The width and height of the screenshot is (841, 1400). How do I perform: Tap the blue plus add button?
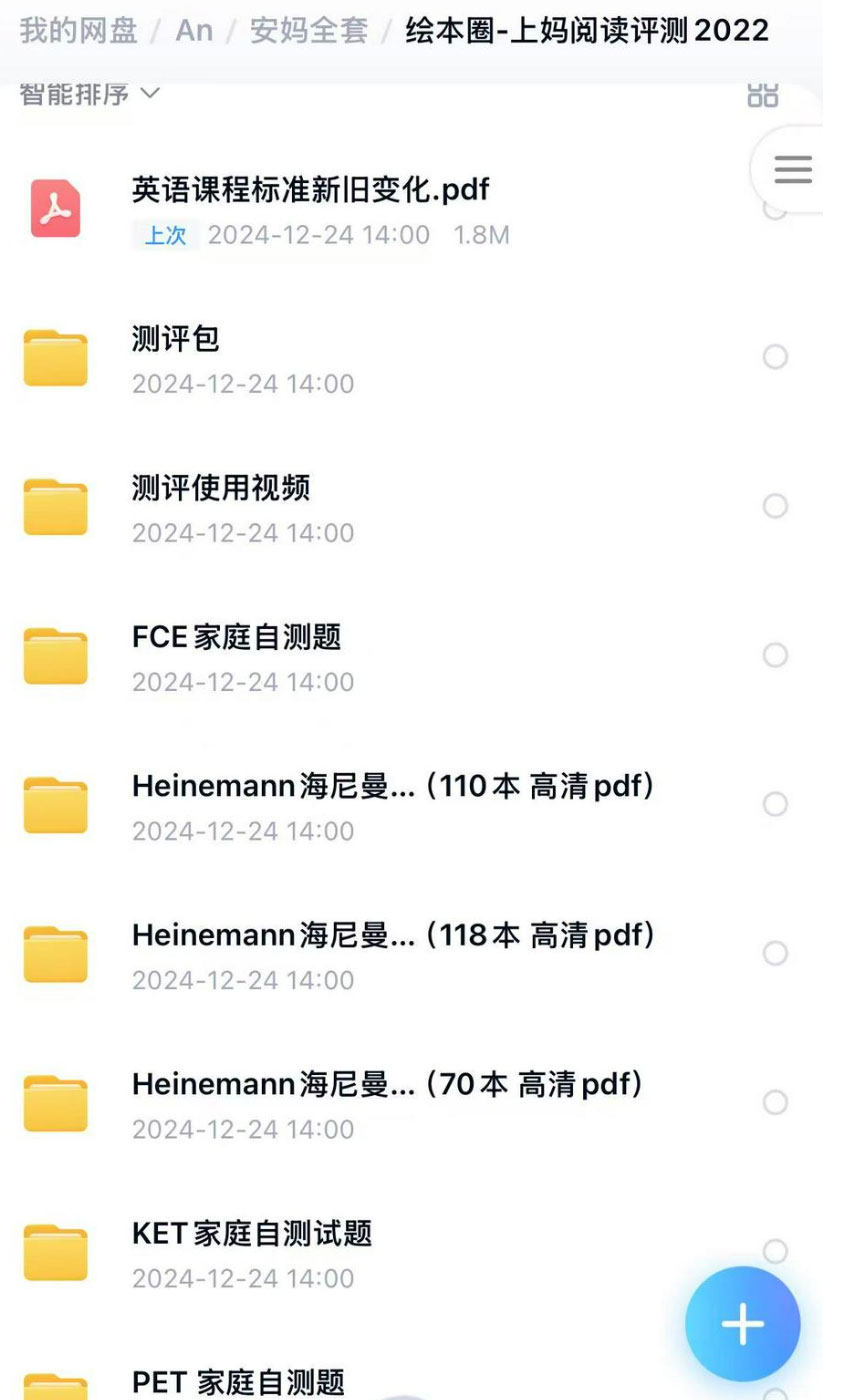tap(742, 1323)
